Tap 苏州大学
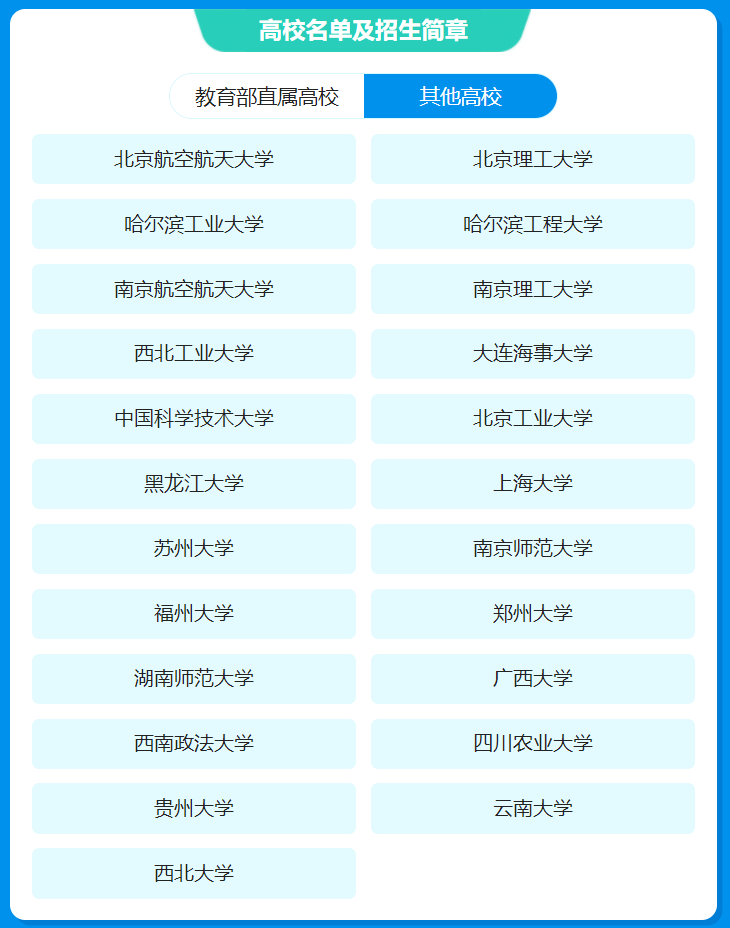Viewport: 730px width, 928px height. coord(194,549)
